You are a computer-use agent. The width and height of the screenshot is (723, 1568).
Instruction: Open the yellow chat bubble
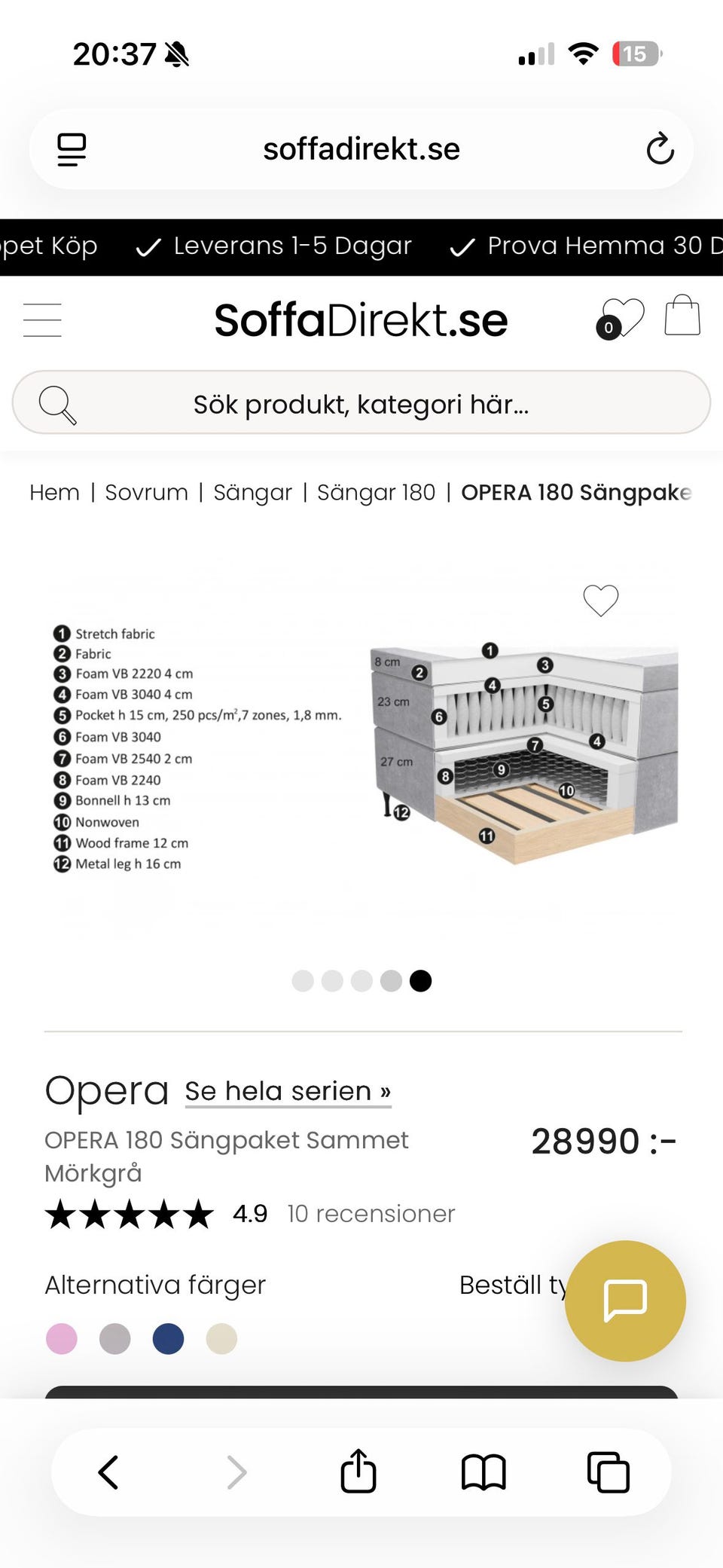click(625, 1301)
